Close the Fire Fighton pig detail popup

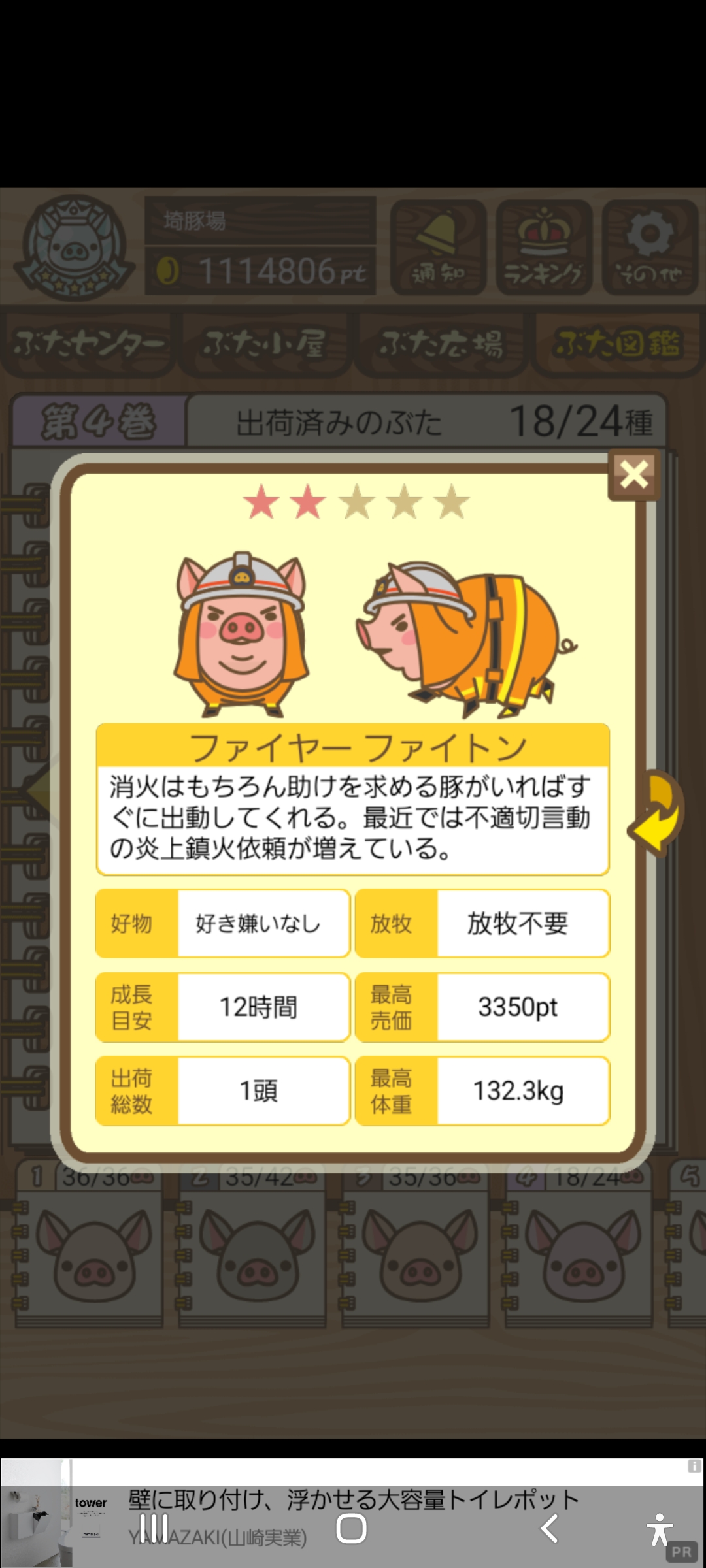tap(633, 475)
